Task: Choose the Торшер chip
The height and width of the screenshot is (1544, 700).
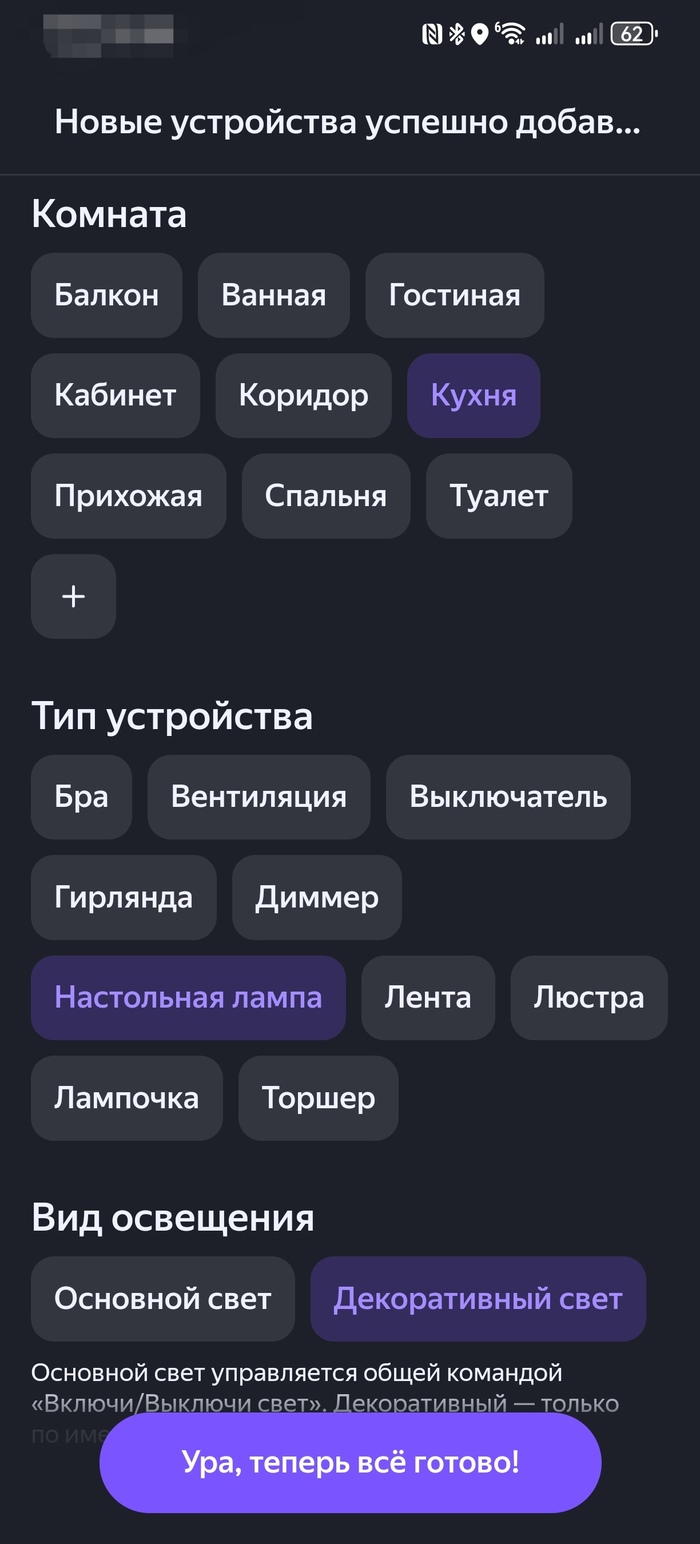Action: tap(318, 1098)
